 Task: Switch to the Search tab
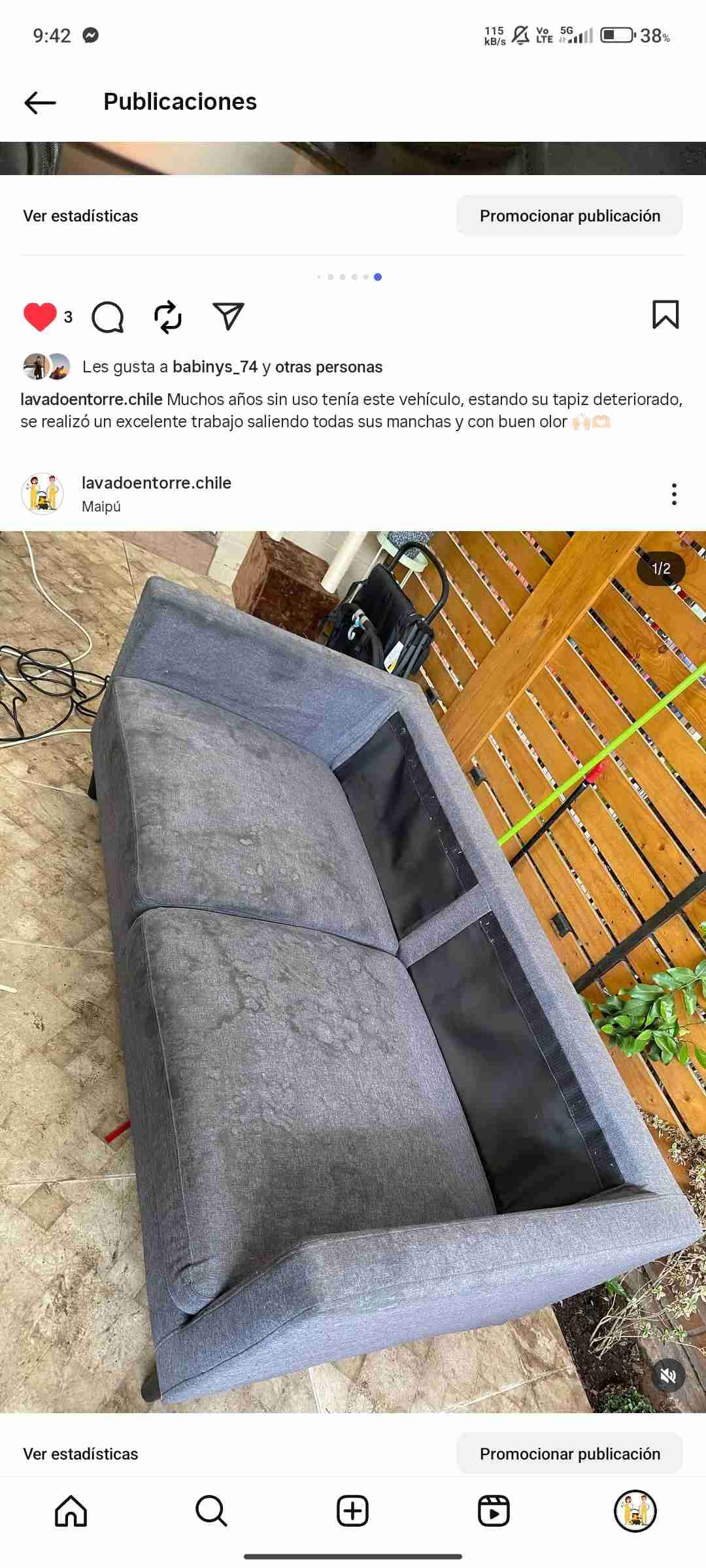212,1511
